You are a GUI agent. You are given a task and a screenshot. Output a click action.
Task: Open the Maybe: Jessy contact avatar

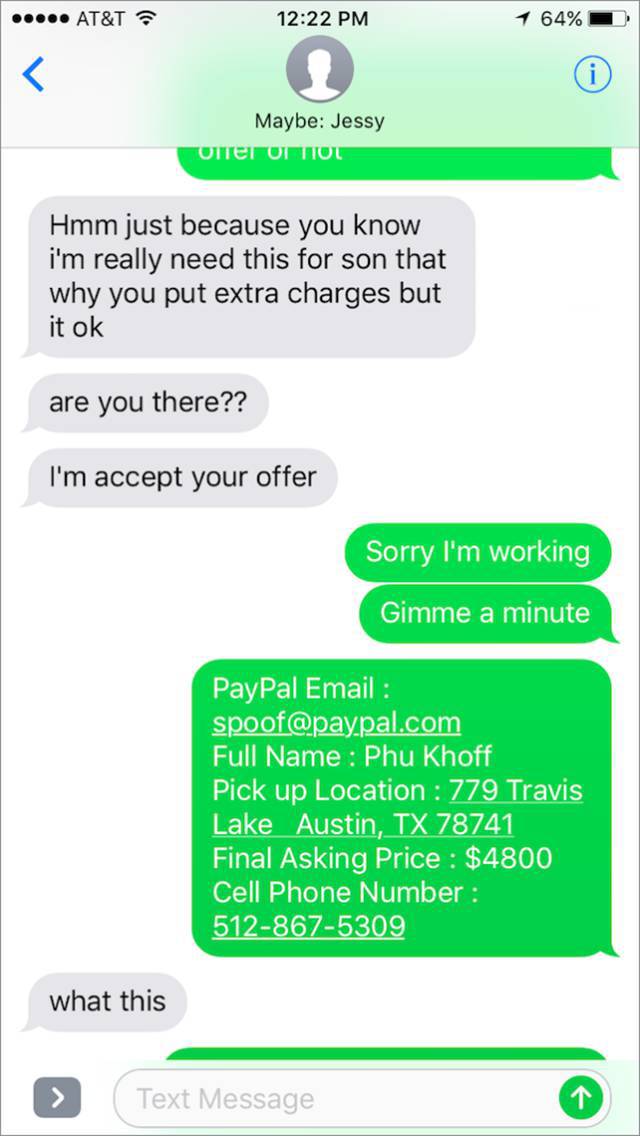(x=320, y=69)
